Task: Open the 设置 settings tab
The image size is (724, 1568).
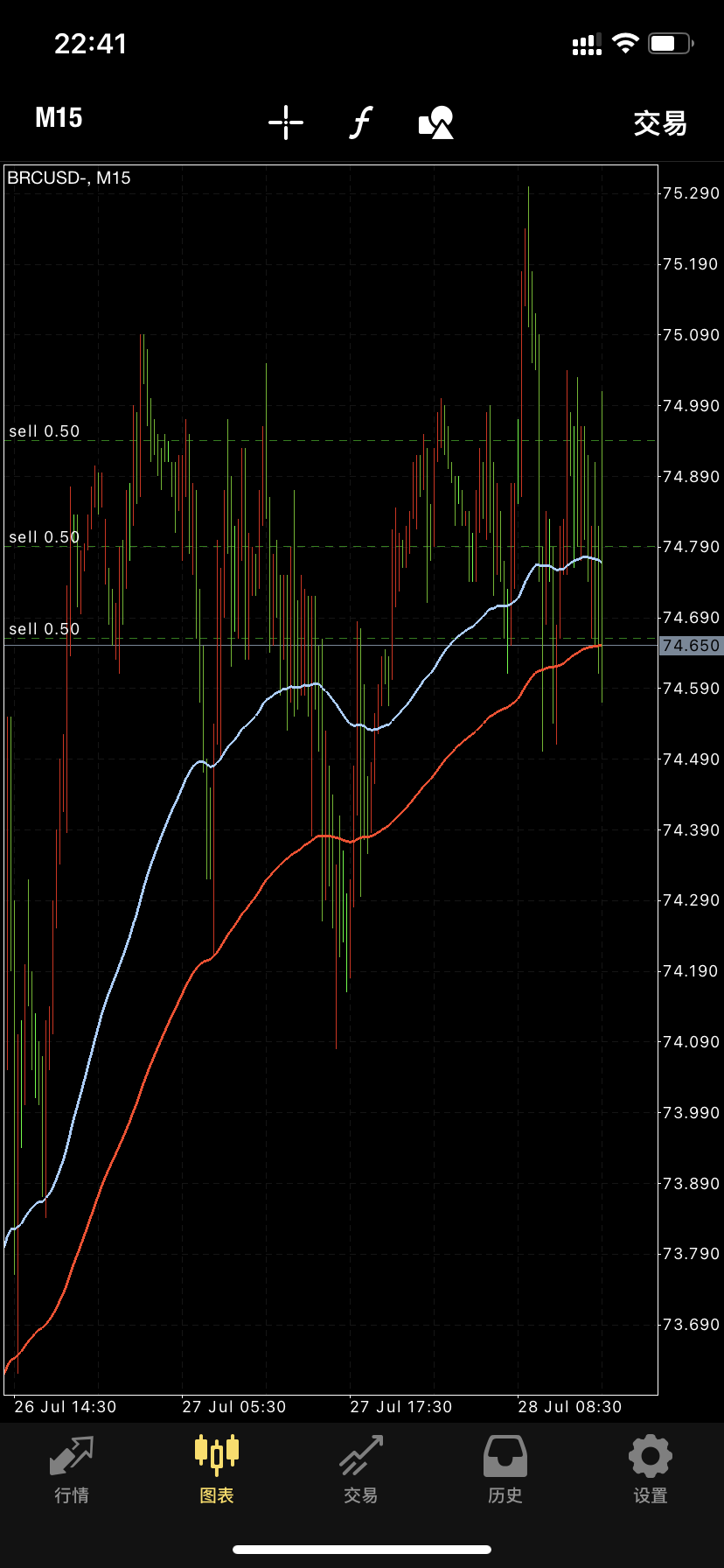Action: click(x=651, y=1470)
